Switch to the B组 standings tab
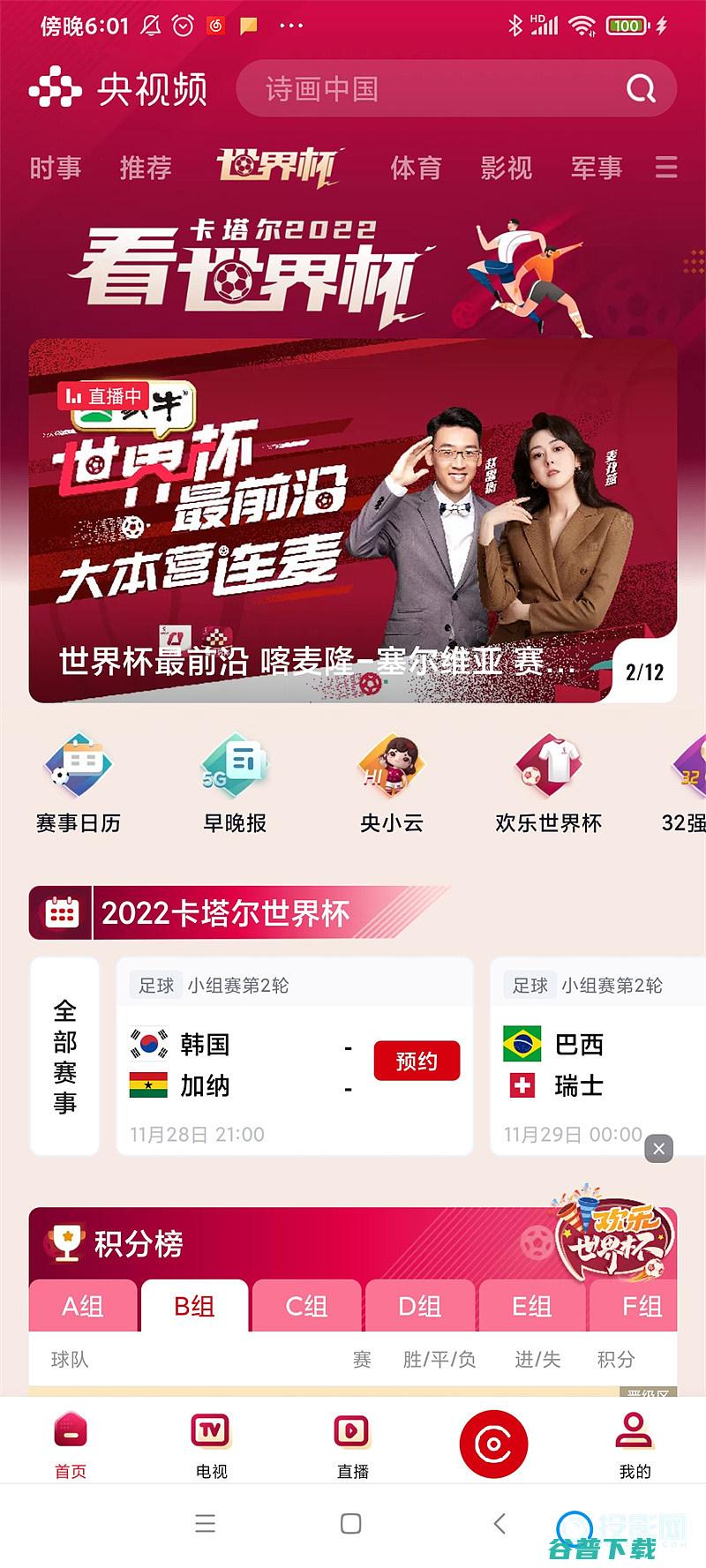The width and height of the screenshot is (706, 1568). tap(195, 1308)
